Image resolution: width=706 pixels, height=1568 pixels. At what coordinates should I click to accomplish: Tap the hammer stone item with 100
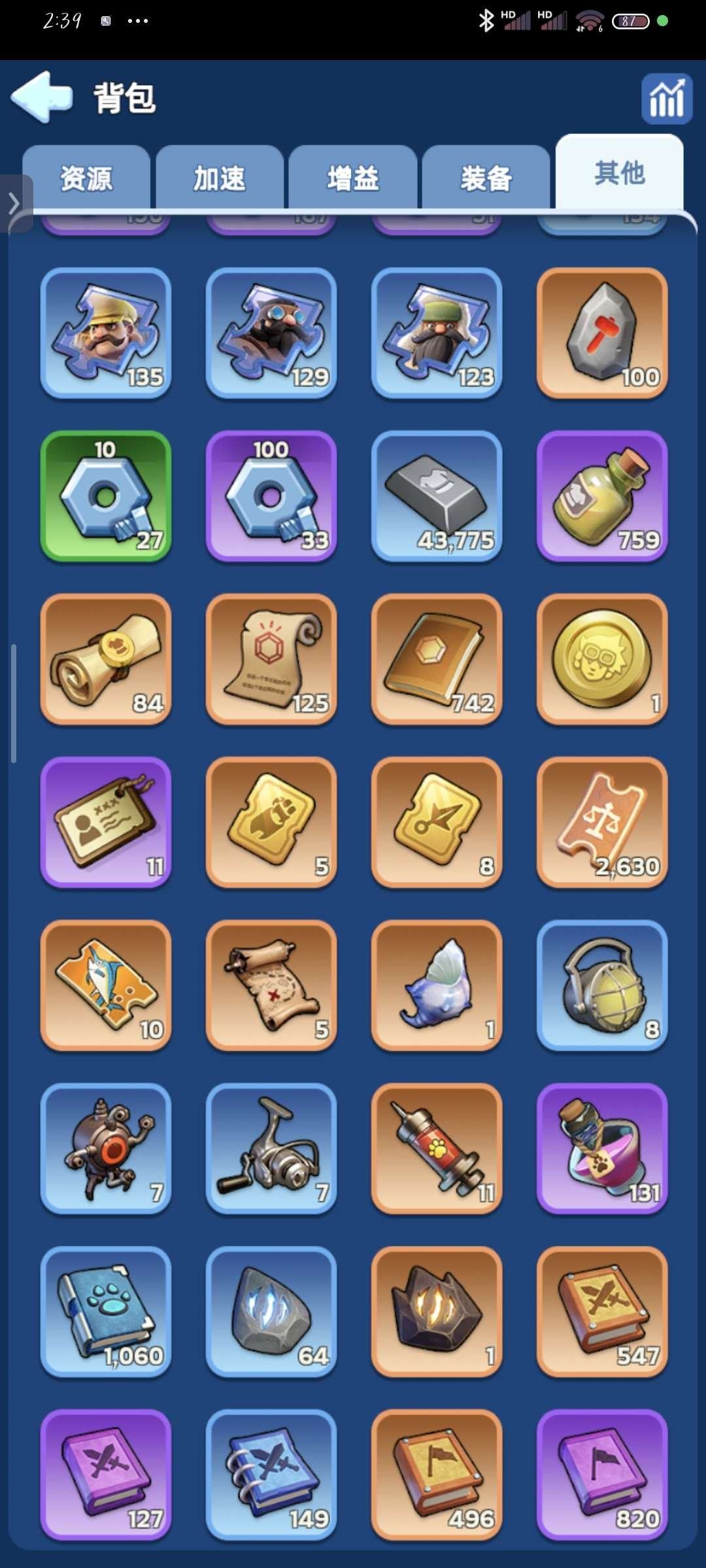[602, 333]
